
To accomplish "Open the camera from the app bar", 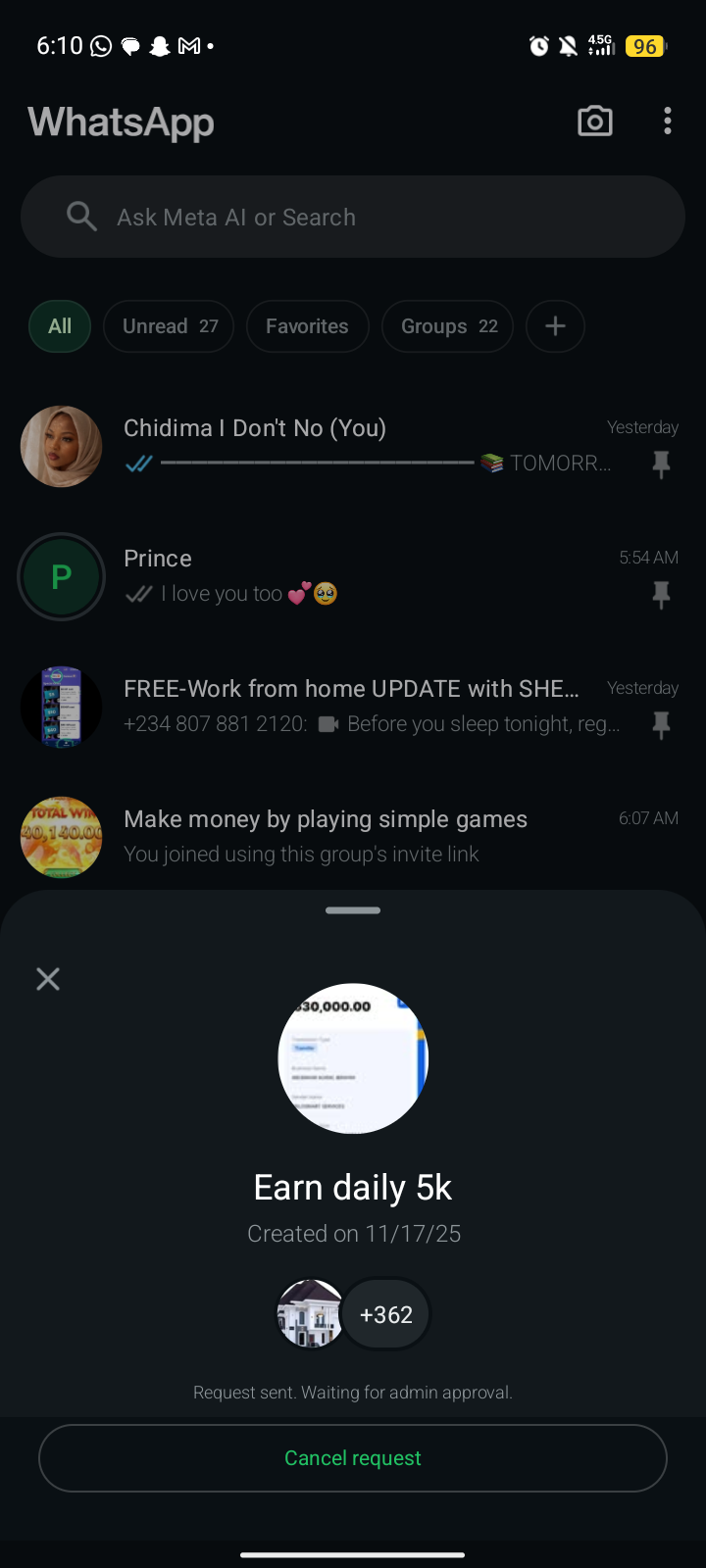I will point(595,122).
